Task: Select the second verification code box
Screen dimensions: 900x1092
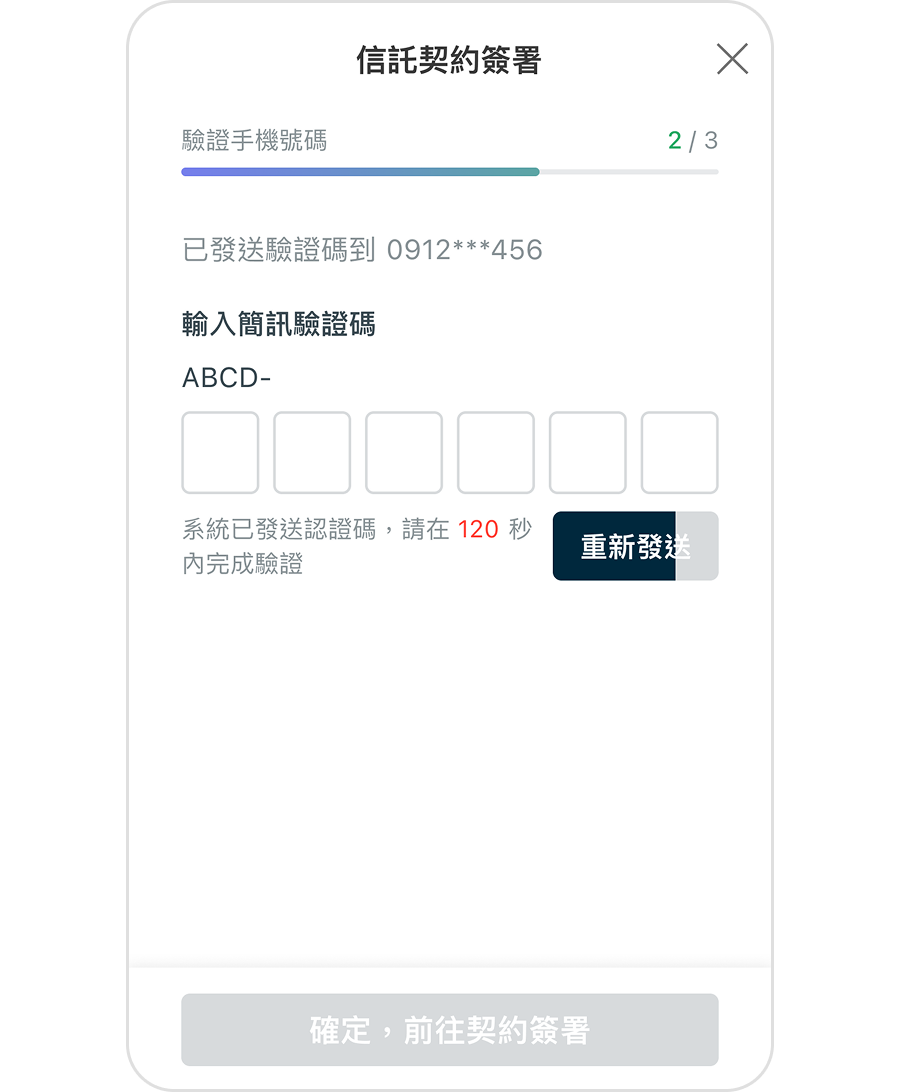Action: point(312,452)
